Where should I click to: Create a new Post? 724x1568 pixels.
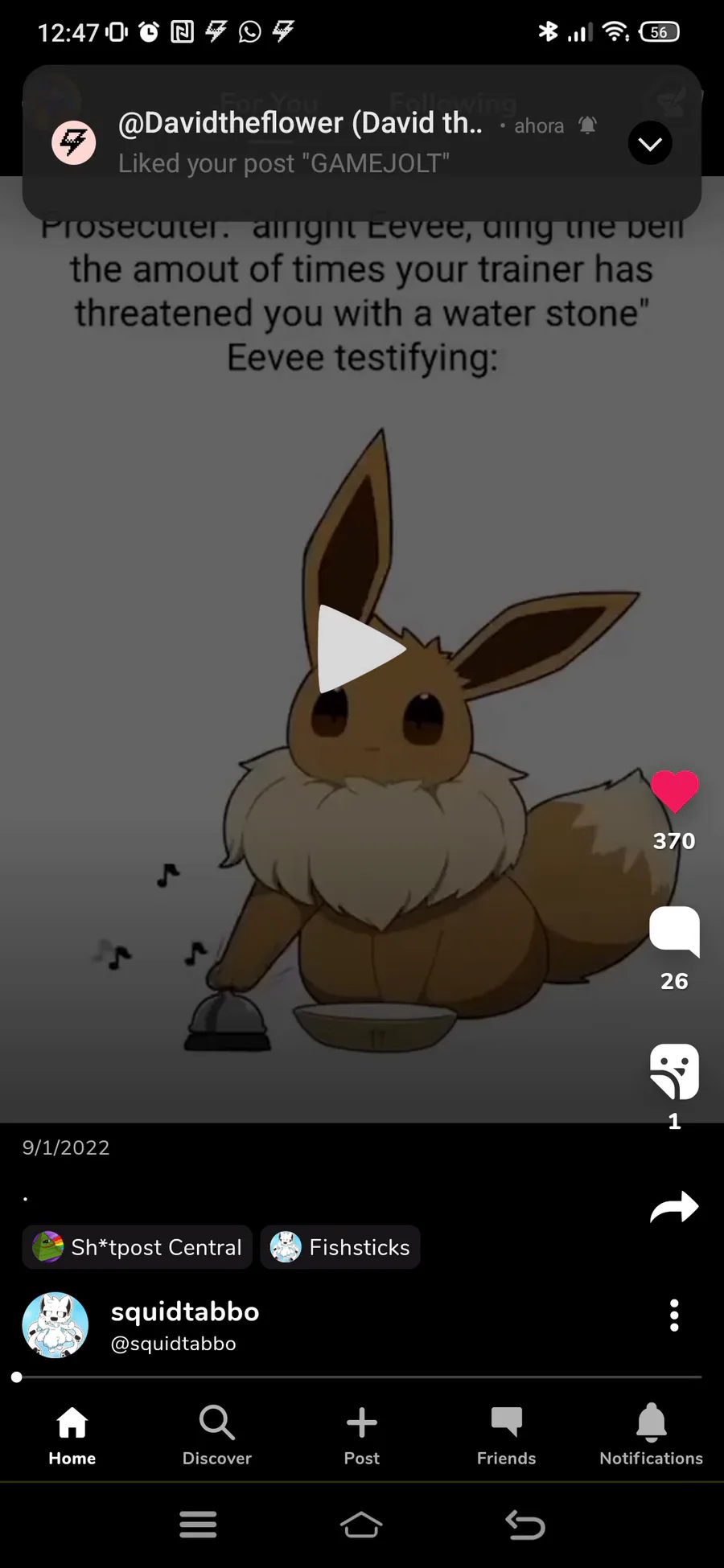coord(362,1435)
